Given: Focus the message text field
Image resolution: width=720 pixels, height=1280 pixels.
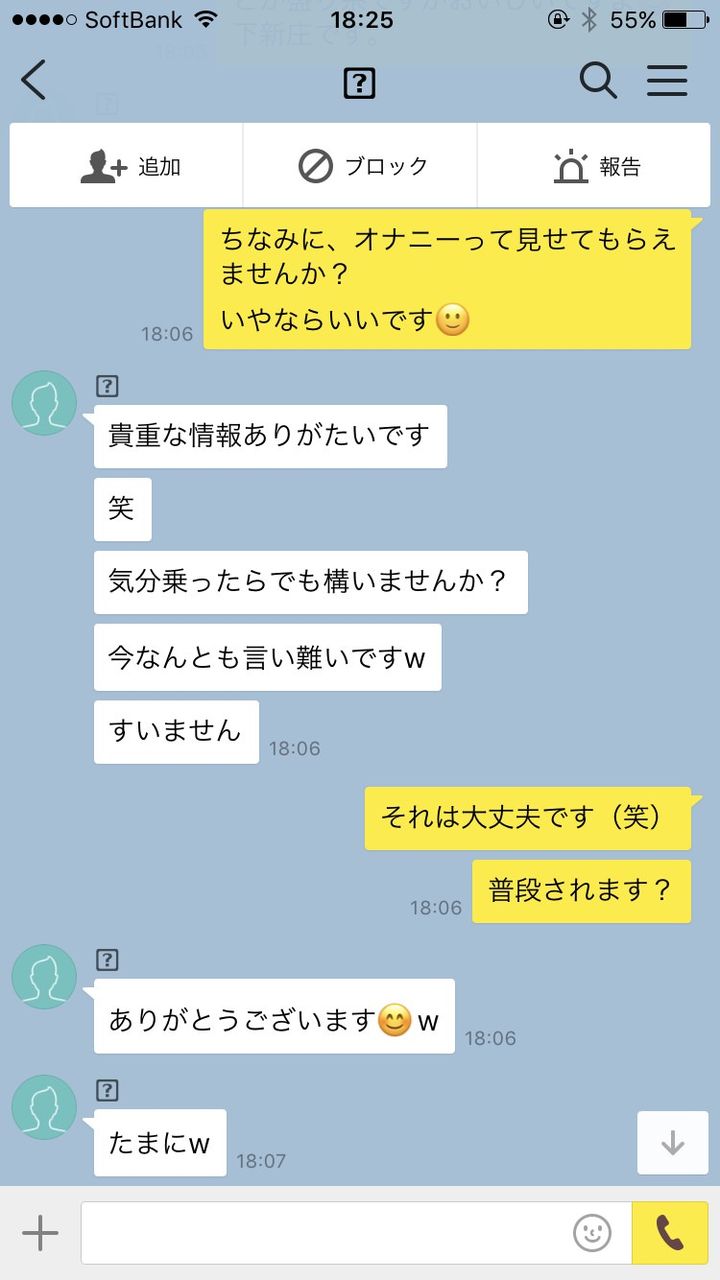Looking at the screenshot, I should tap(325, 1233).
